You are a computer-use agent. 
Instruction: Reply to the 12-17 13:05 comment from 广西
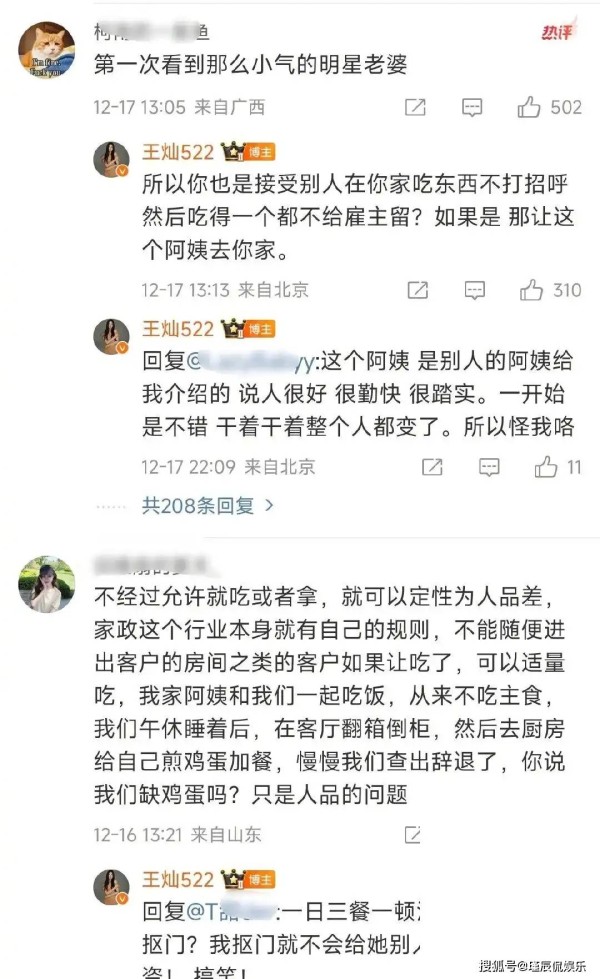(472, 107)
